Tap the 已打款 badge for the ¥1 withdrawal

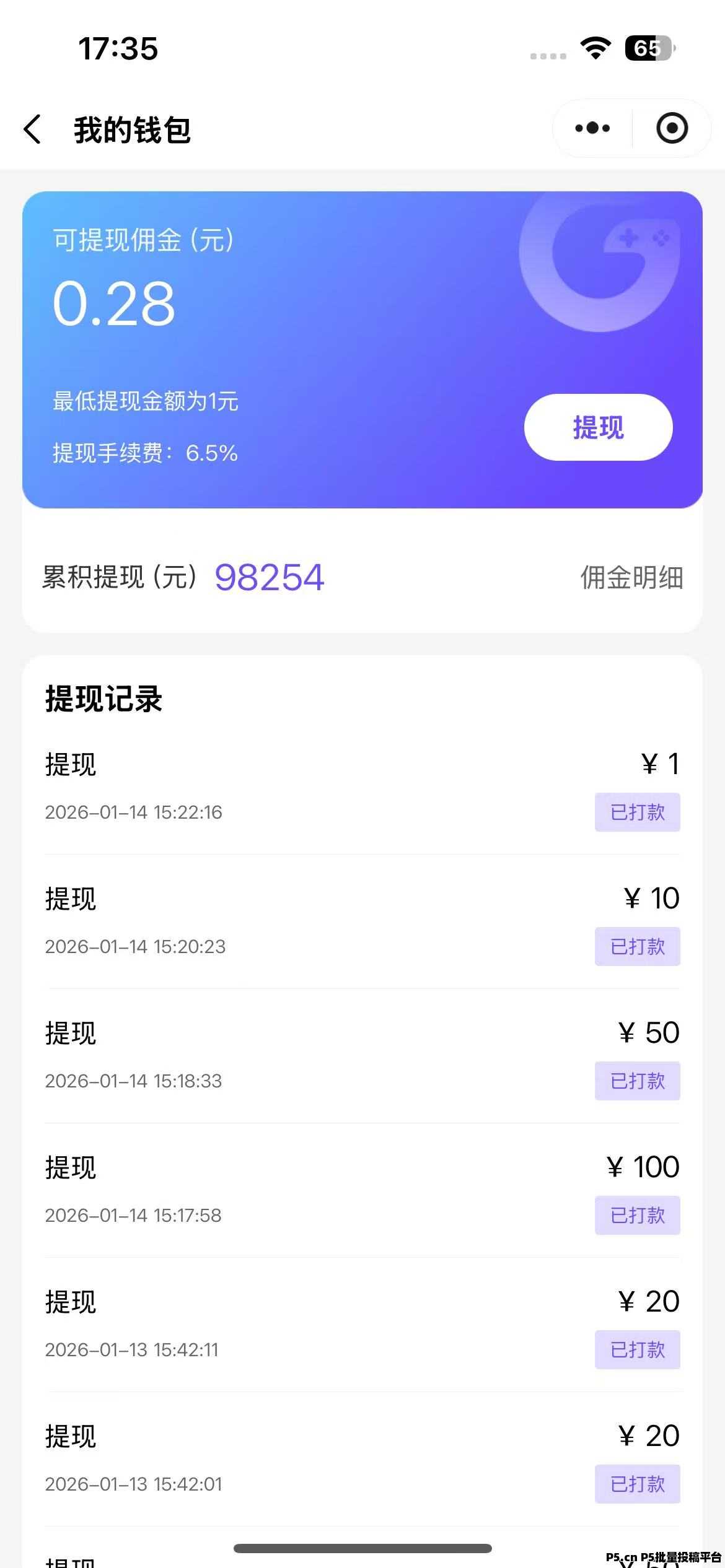[638, 812]
